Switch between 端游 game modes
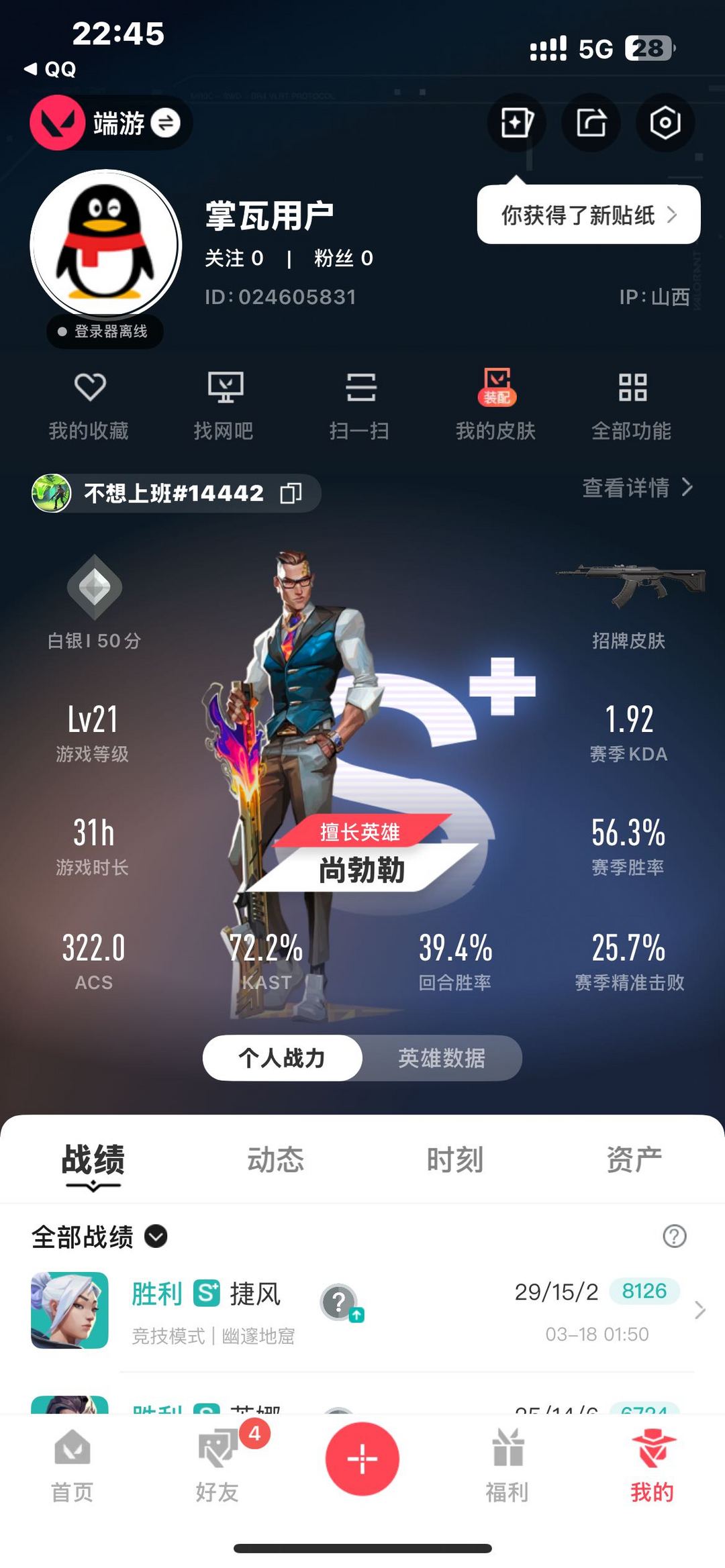725x1568 pixels. [165, 123]
